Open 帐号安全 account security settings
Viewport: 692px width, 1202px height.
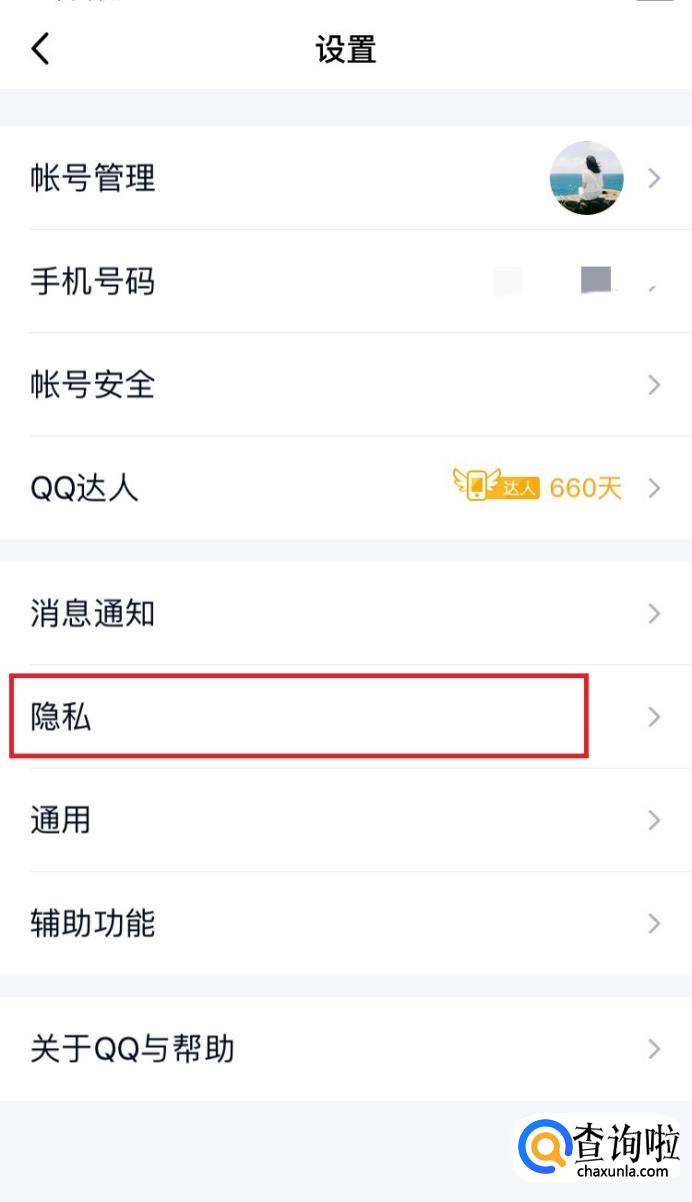click(345, 385)
